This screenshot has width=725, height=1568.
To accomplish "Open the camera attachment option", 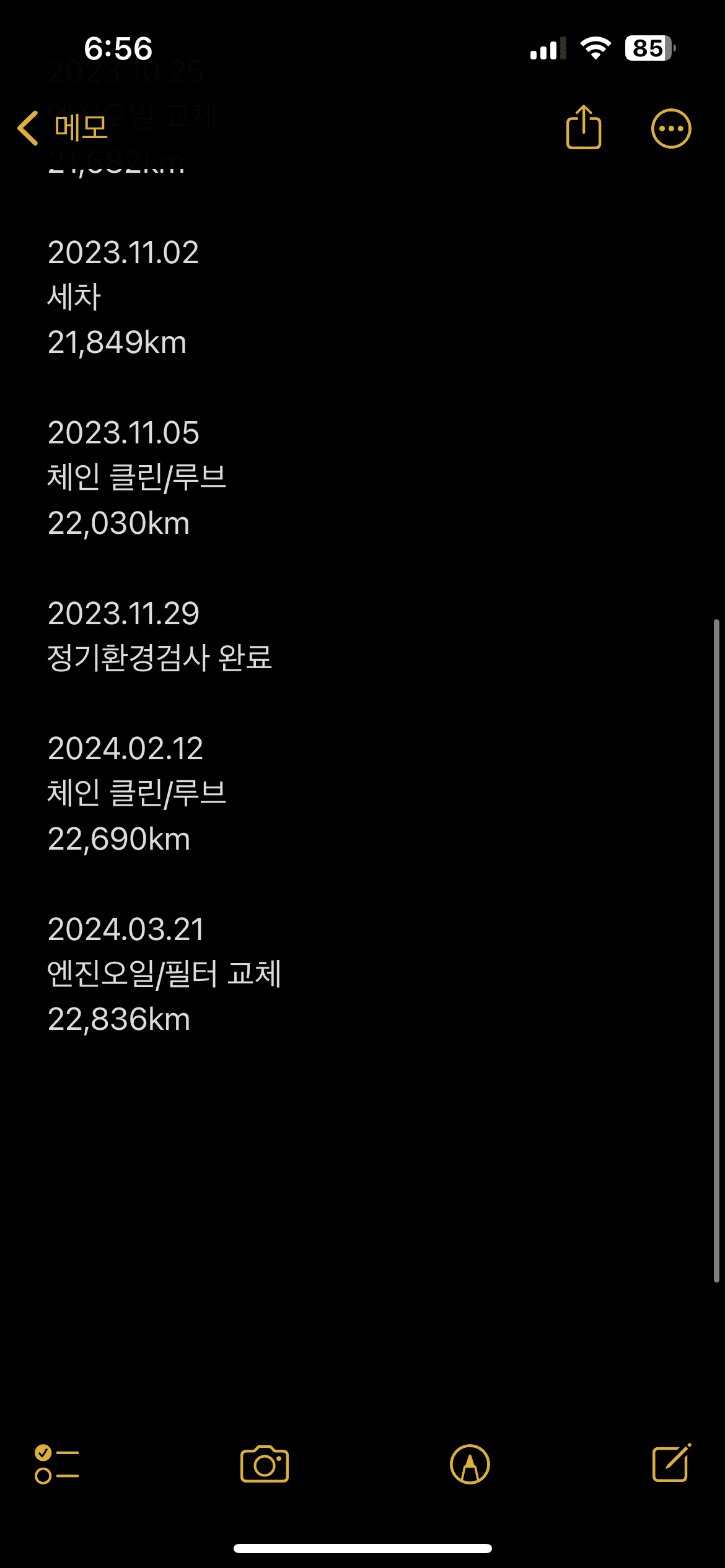I will (x=265, y=1464).
